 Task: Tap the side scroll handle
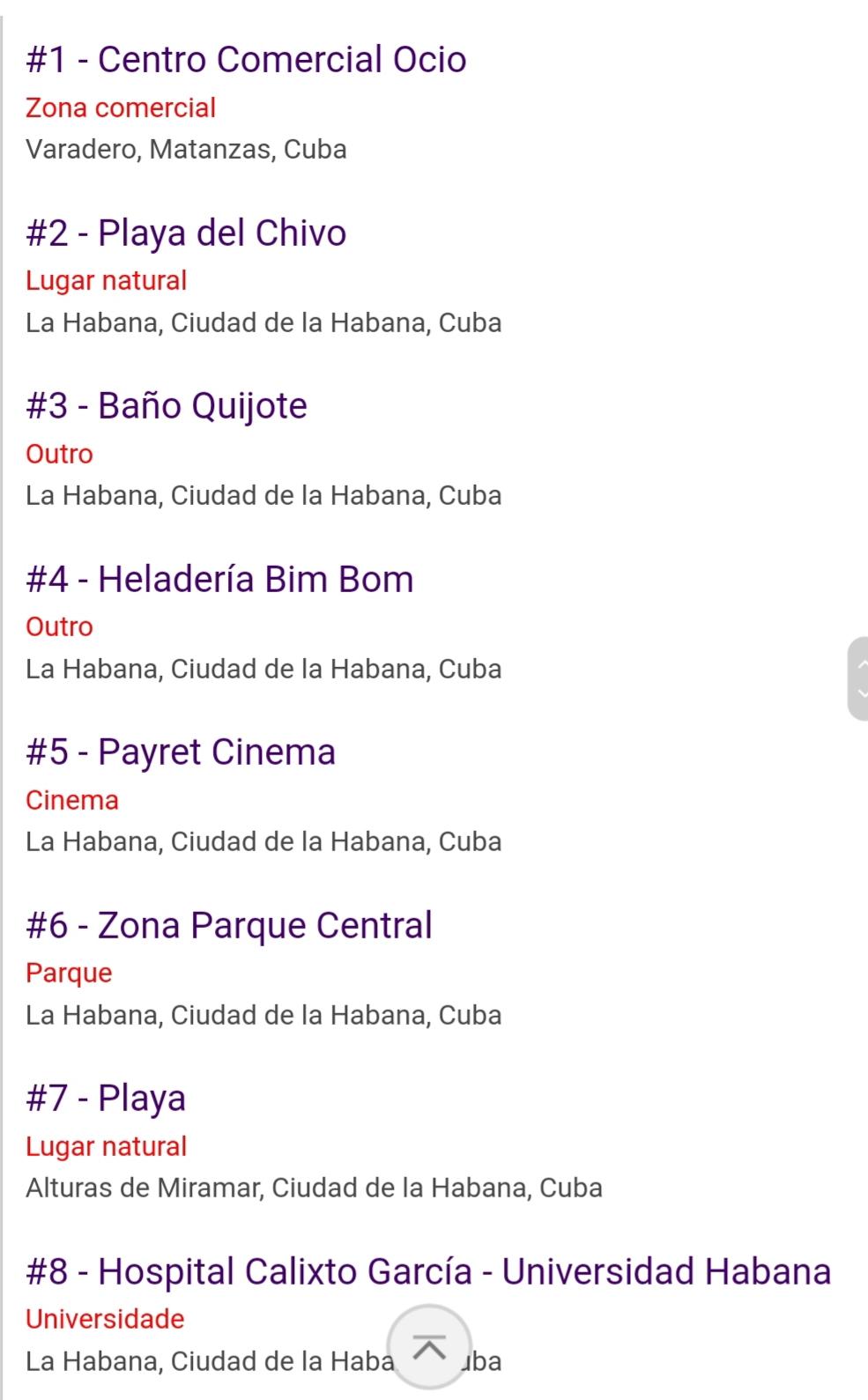coord(857,678)
